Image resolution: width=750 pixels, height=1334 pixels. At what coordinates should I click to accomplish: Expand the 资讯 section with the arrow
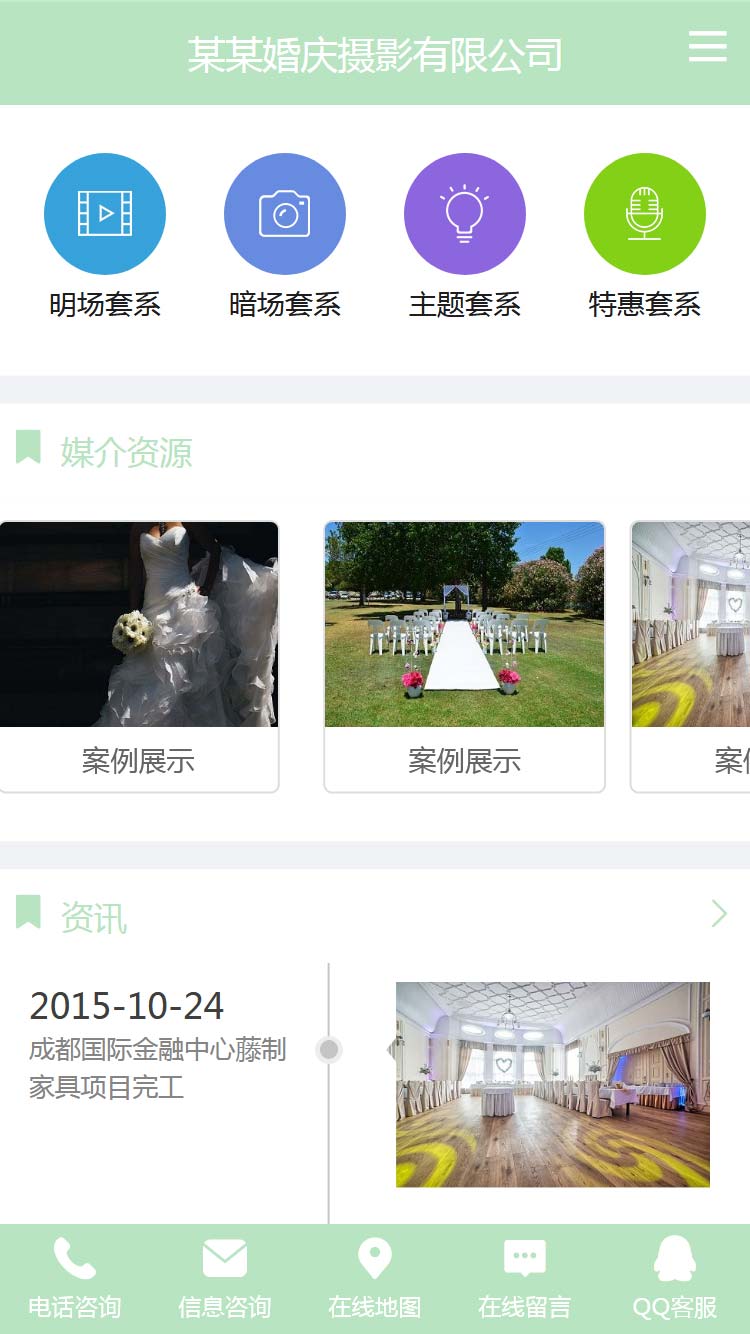718,914
